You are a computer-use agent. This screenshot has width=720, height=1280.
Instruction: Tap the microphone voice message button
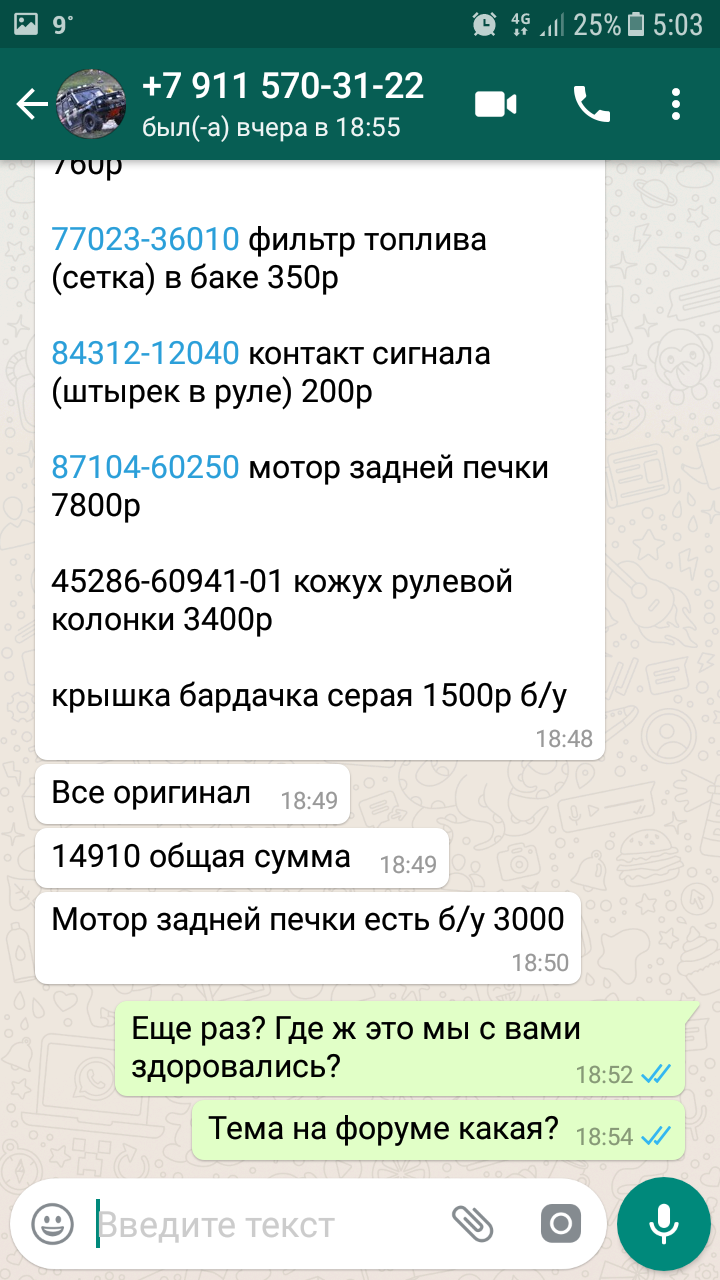coord(663,1223)
